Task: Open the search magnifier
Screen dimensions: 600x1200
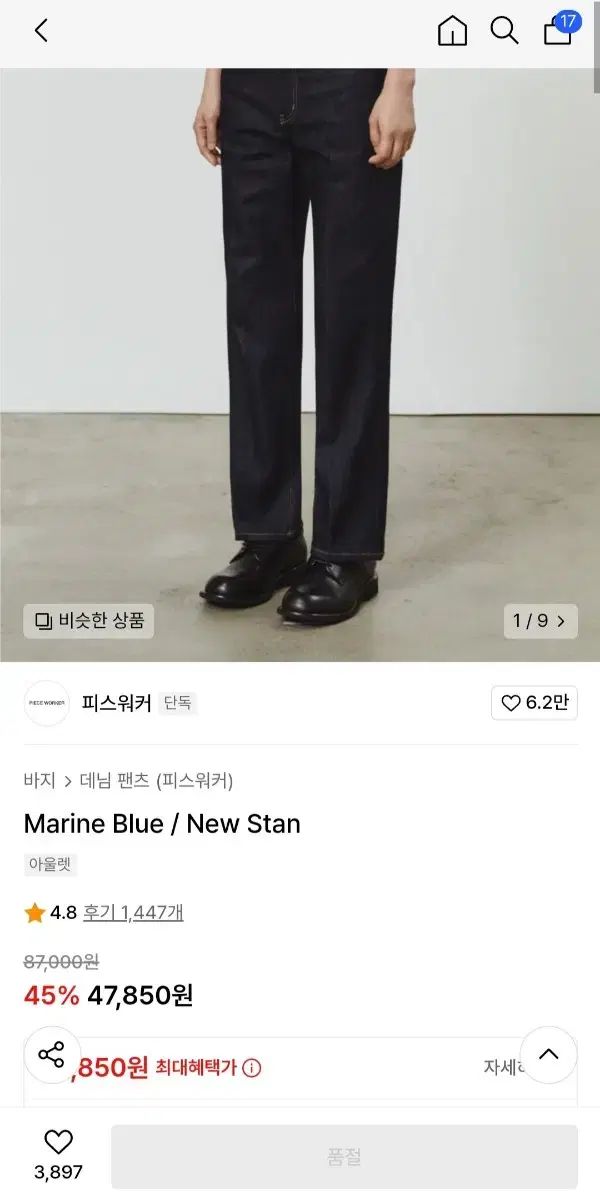Action: 504,31
